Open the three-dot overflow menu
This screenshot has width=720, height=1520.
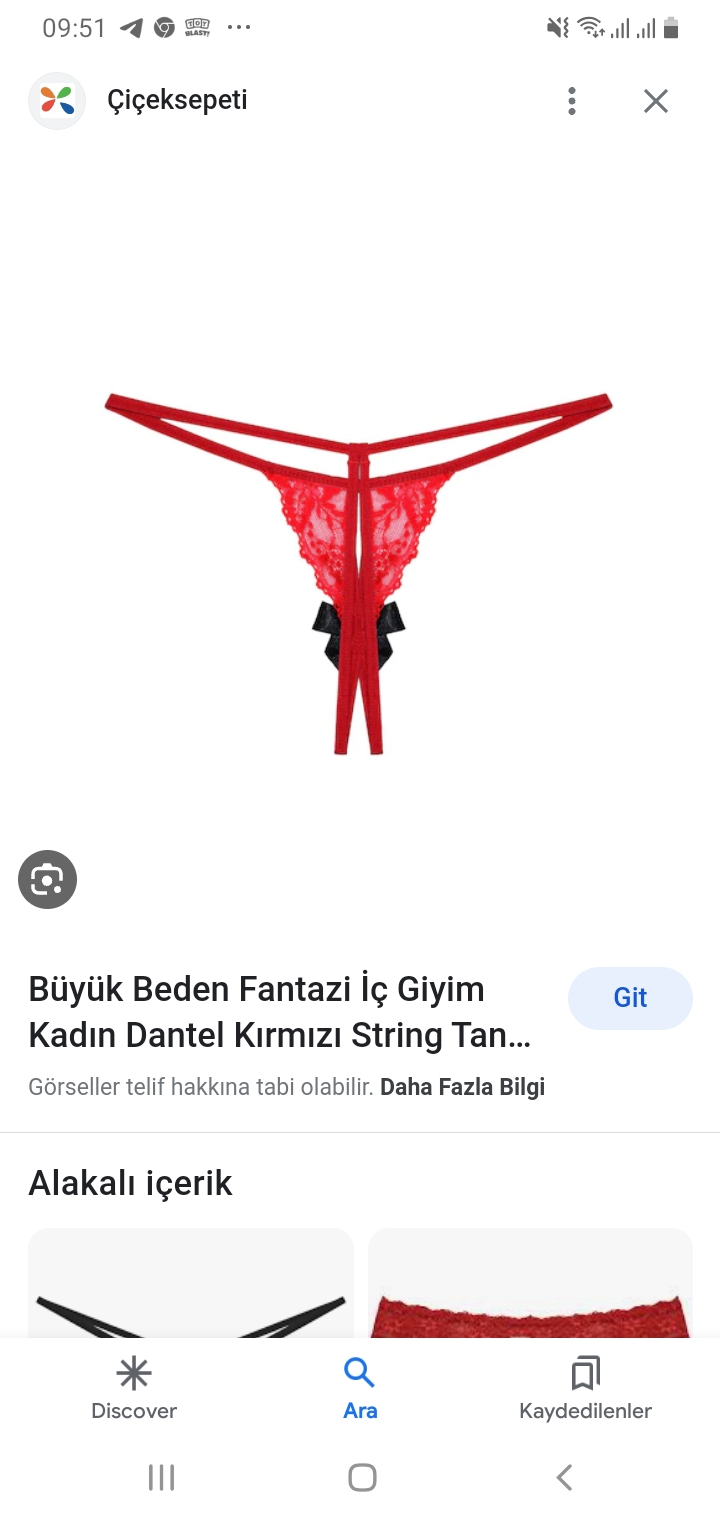click(572, 101)
